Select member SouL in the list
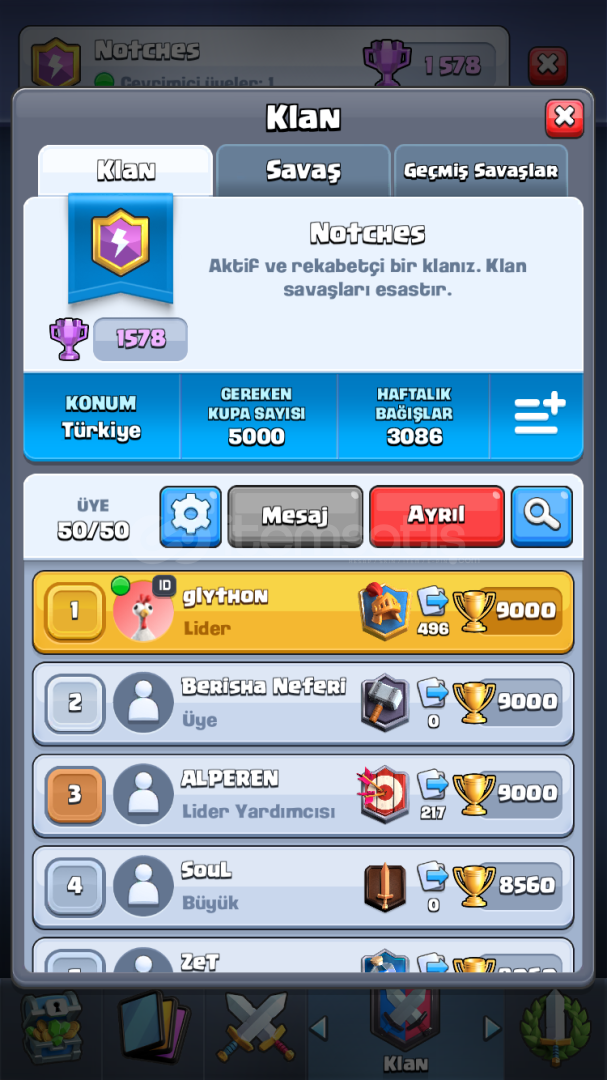This screenshot has height=1080, width=607. coord(303,887)
